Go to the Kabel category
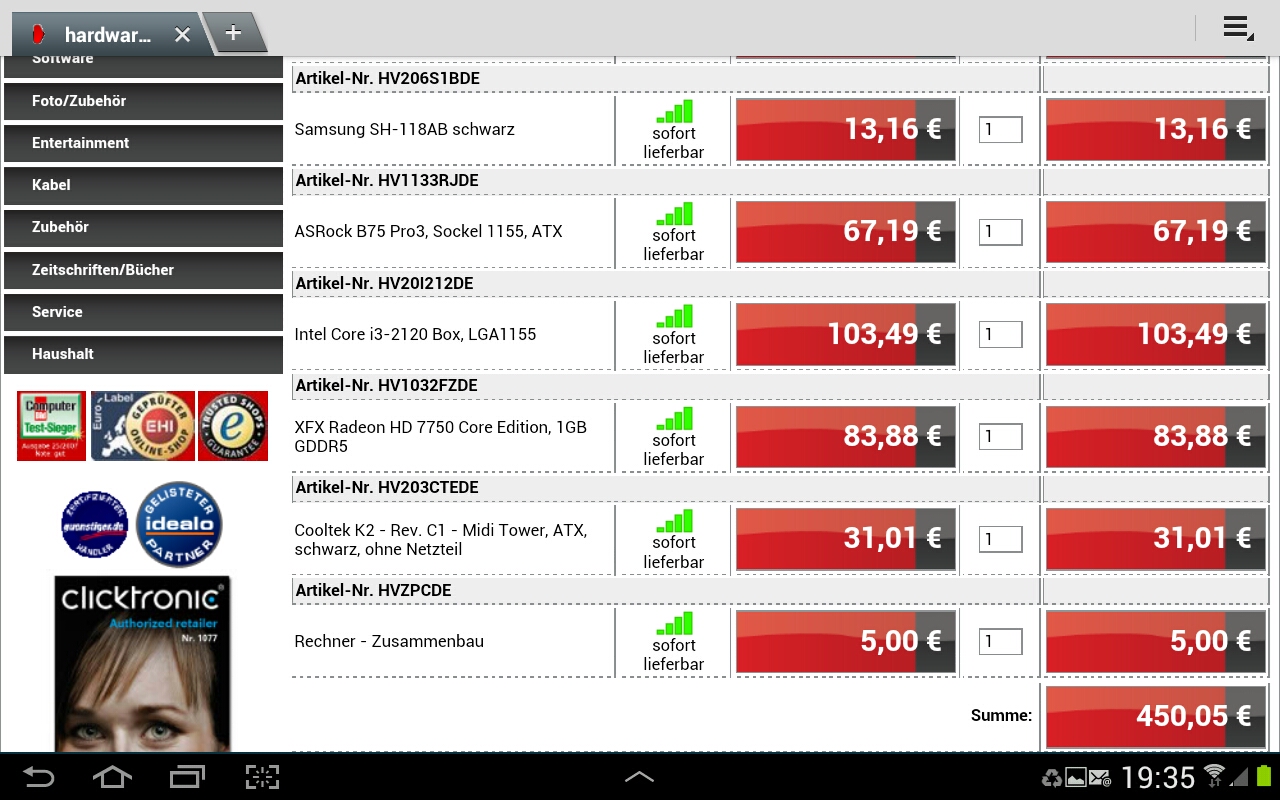1280x800 pixels. pyautogui.click(x=144, y=185)
